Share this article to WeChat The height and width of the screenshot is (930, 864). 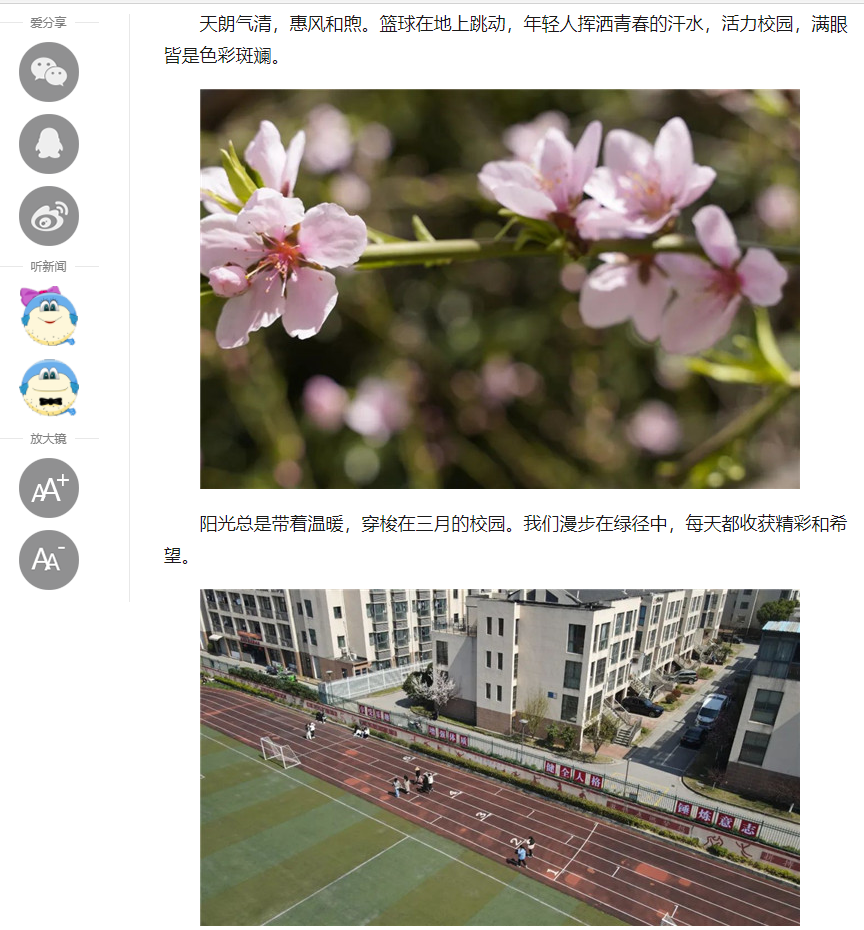[49, 72]
